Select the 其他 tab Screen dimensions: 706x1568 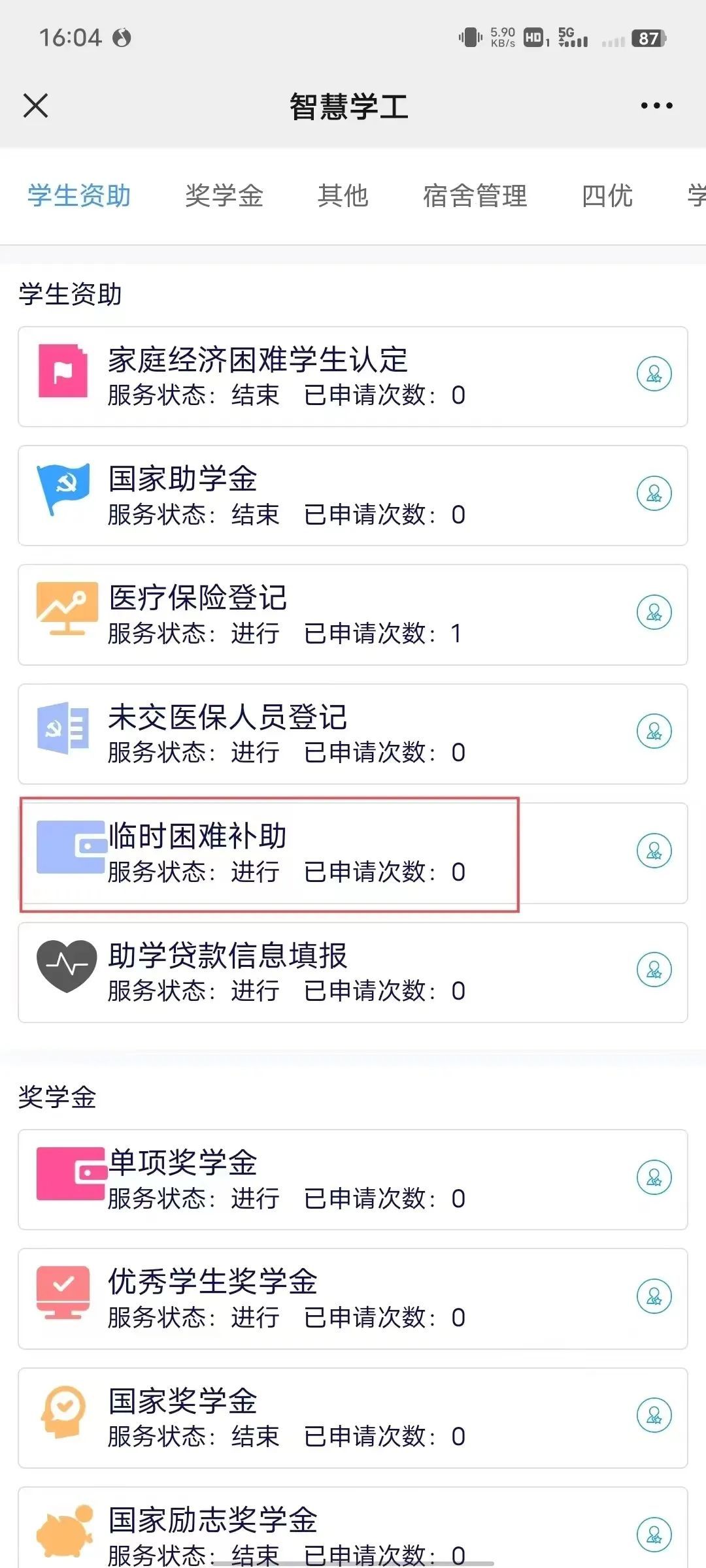pyautogui.click(x=343, y=195)
